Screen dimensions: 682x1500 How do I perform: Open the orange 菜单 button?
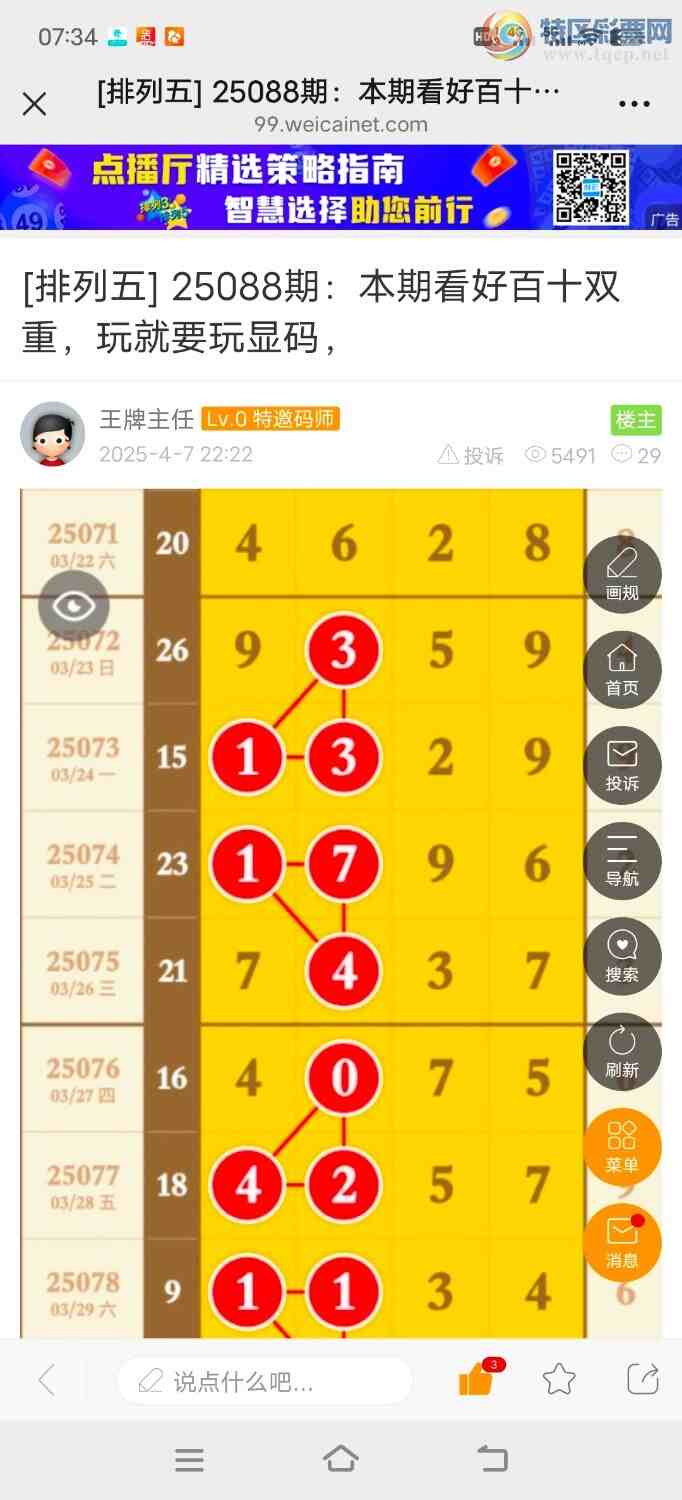pyautogui.click(x=622, y=1147)
